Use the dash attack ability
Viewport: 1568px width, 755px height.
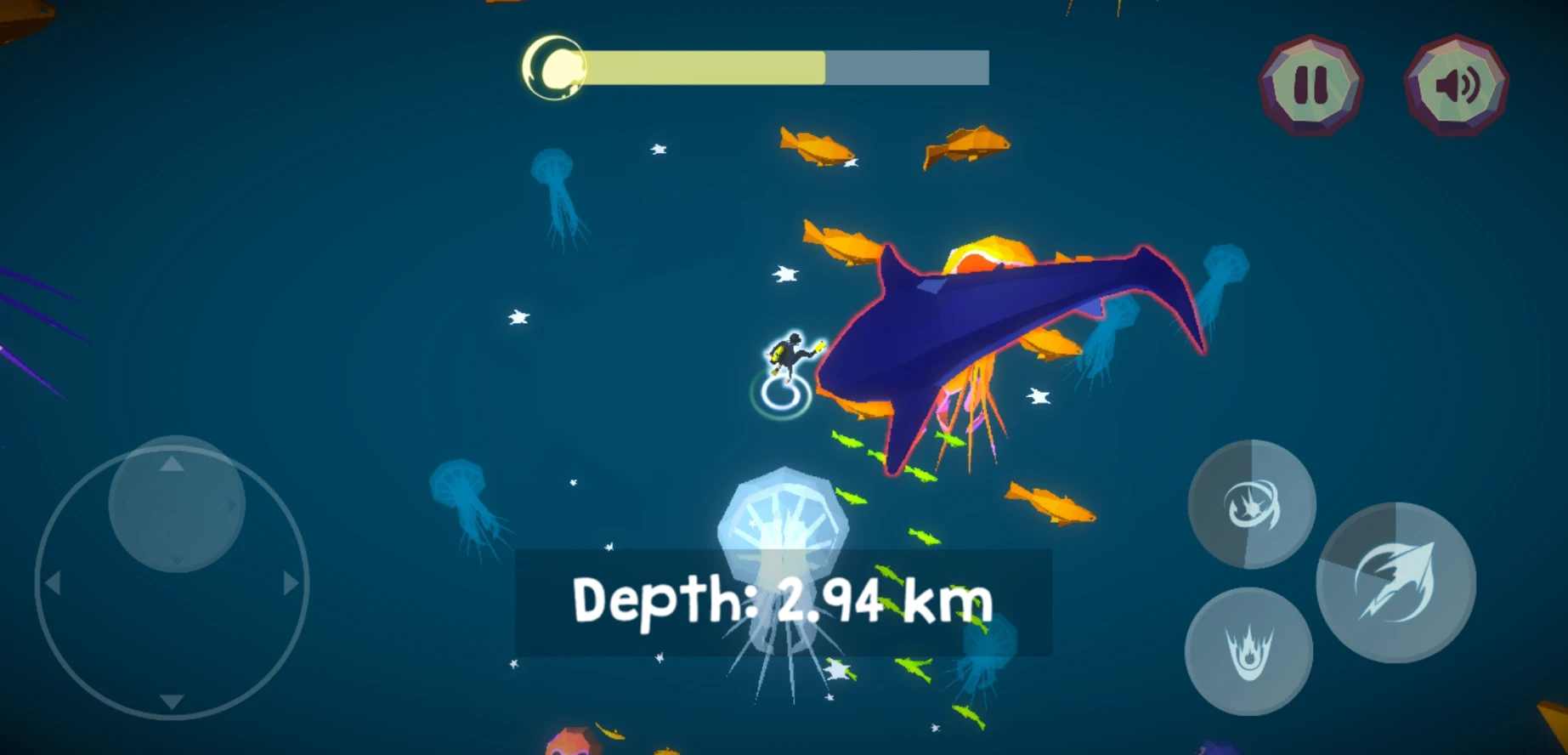click(x=1395, y=582)
